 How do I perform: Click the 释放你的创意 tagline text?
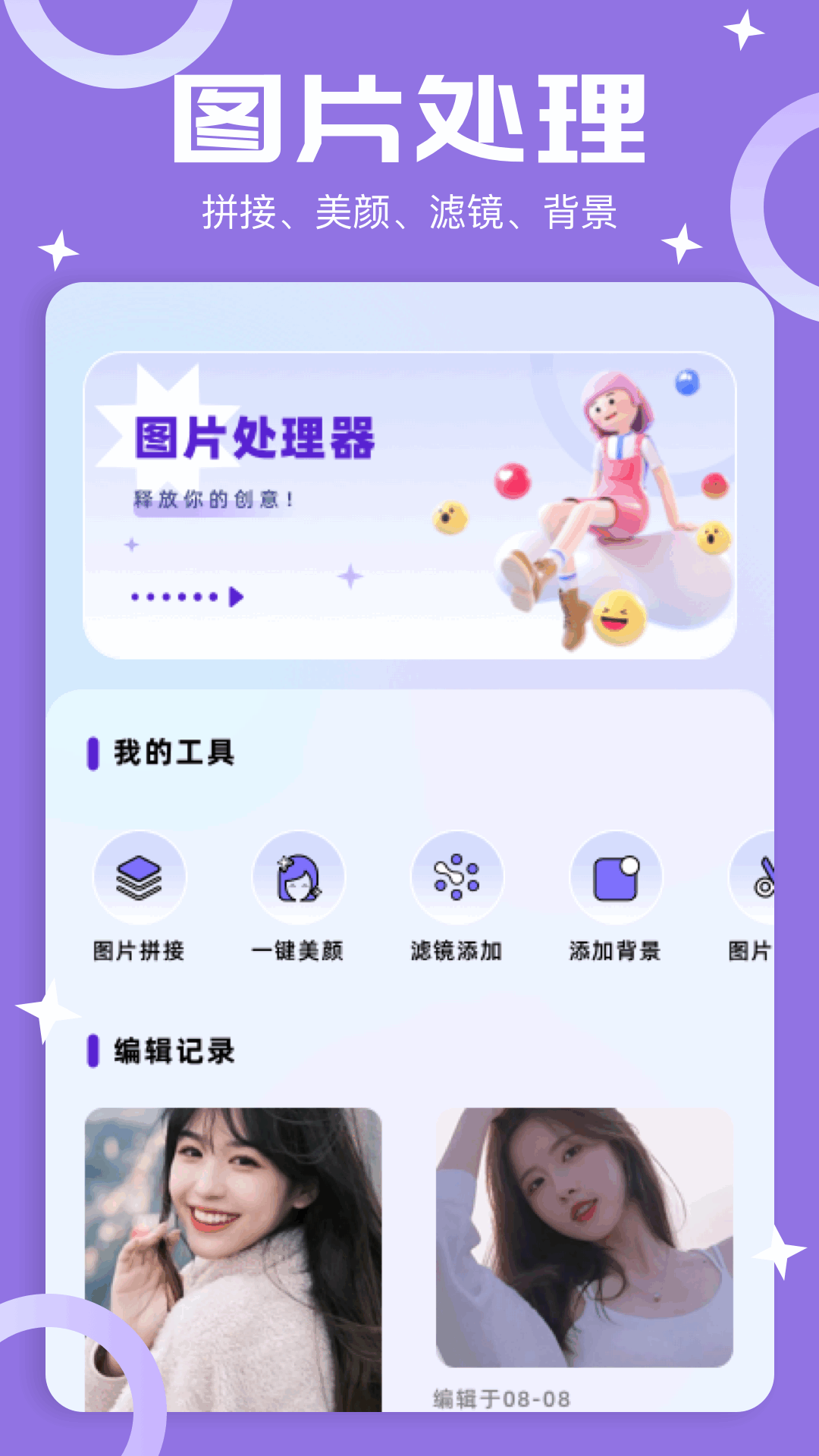[211, 499]
